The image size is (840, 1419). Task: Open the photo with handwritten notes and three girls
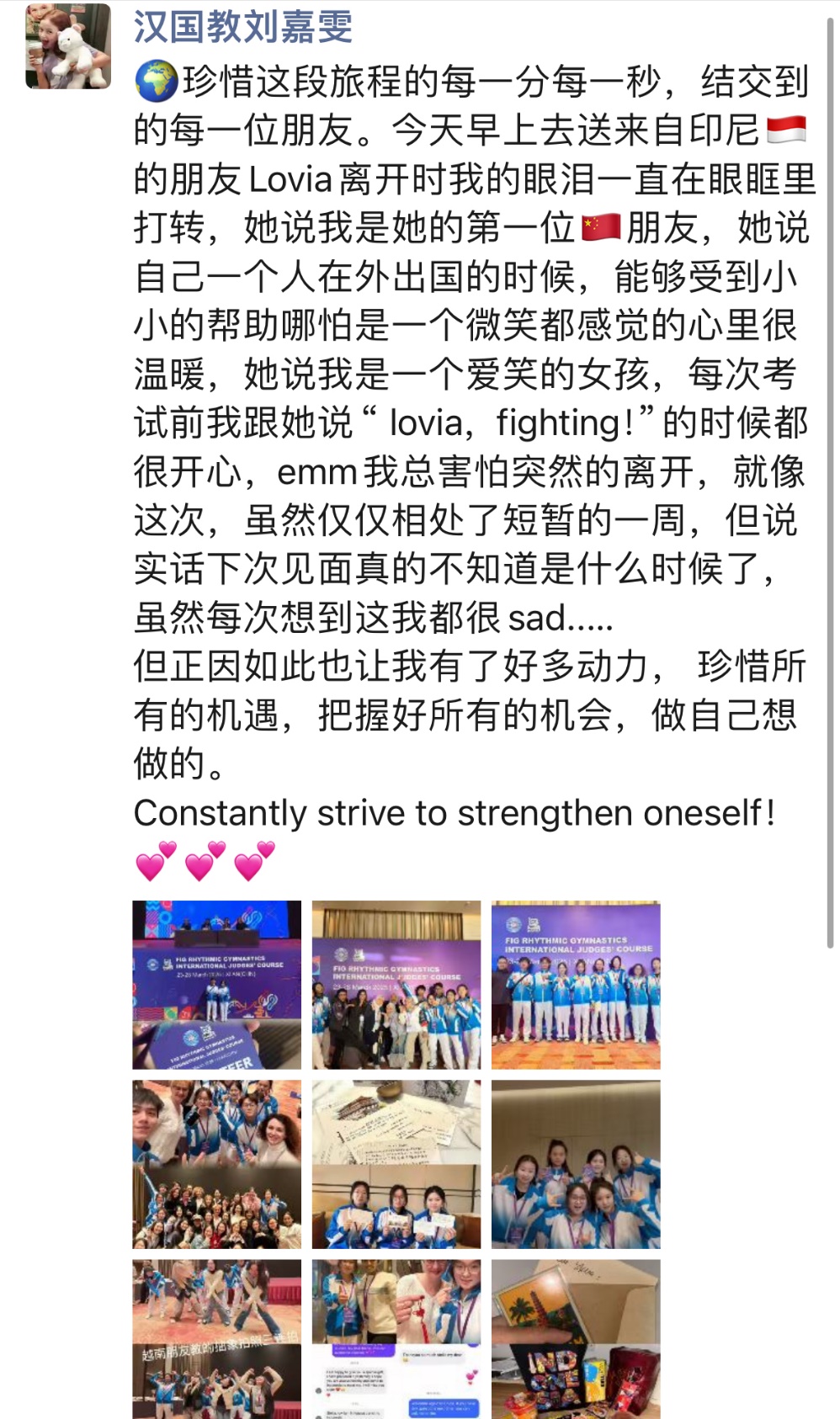pos(396,1164)
